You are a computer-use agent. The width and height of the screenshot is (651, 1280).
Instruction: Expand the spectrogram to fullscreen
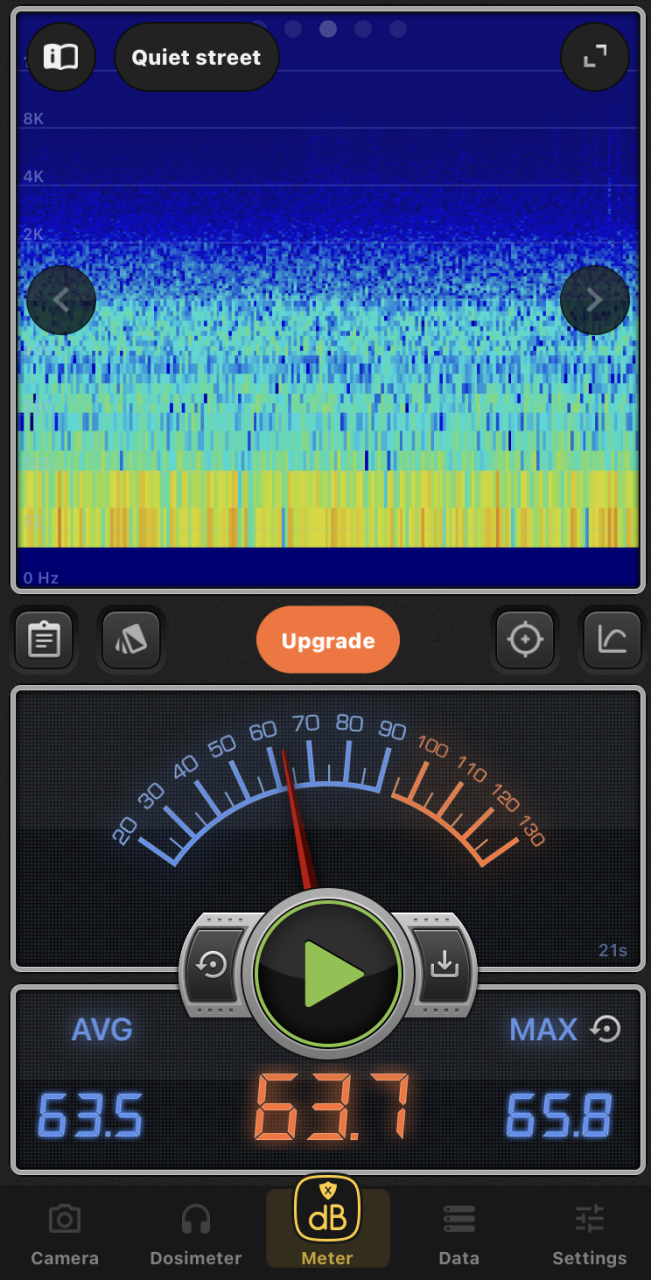coord(595,57)
